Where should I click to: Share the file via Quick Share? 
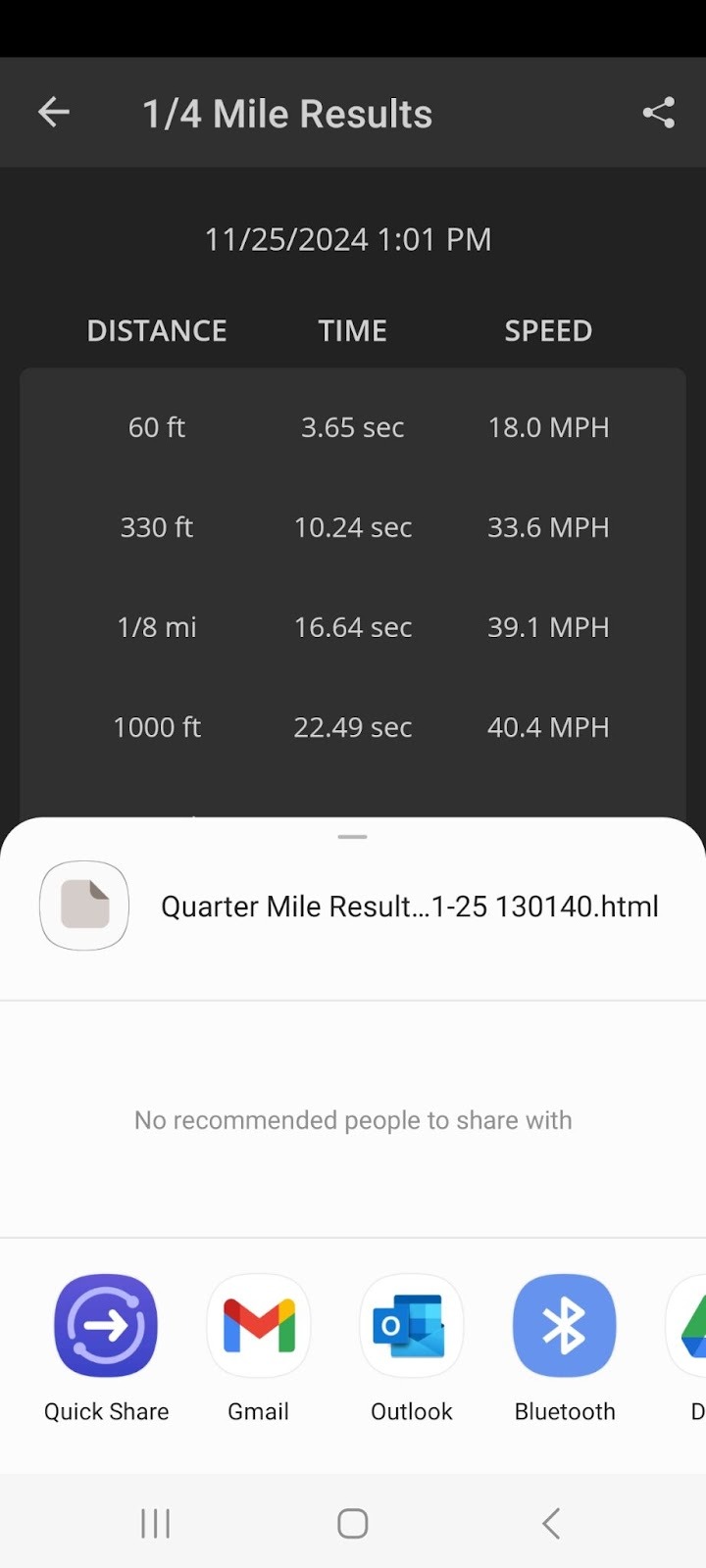click(106, 1326)
